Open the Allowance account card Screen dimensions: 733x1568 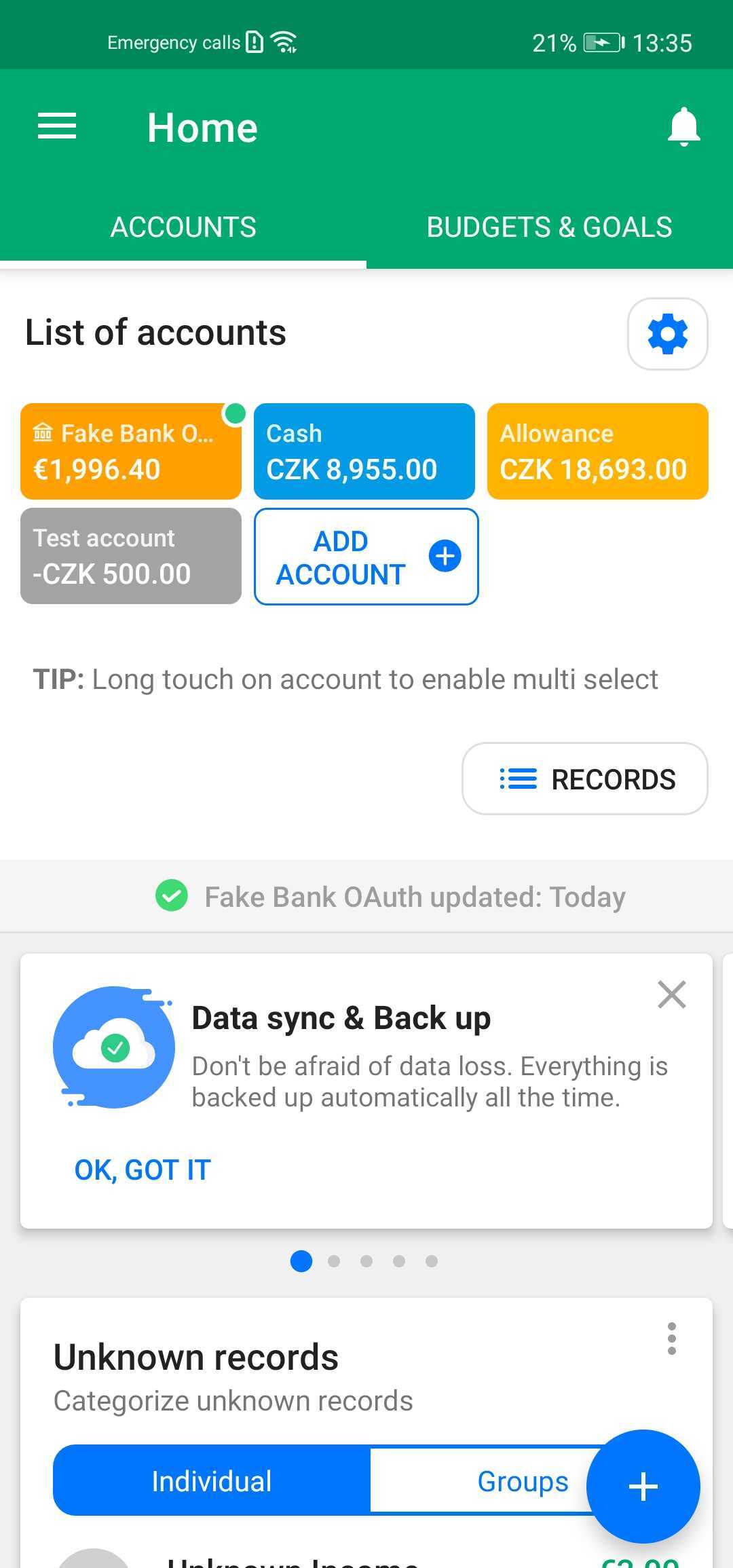598,451
